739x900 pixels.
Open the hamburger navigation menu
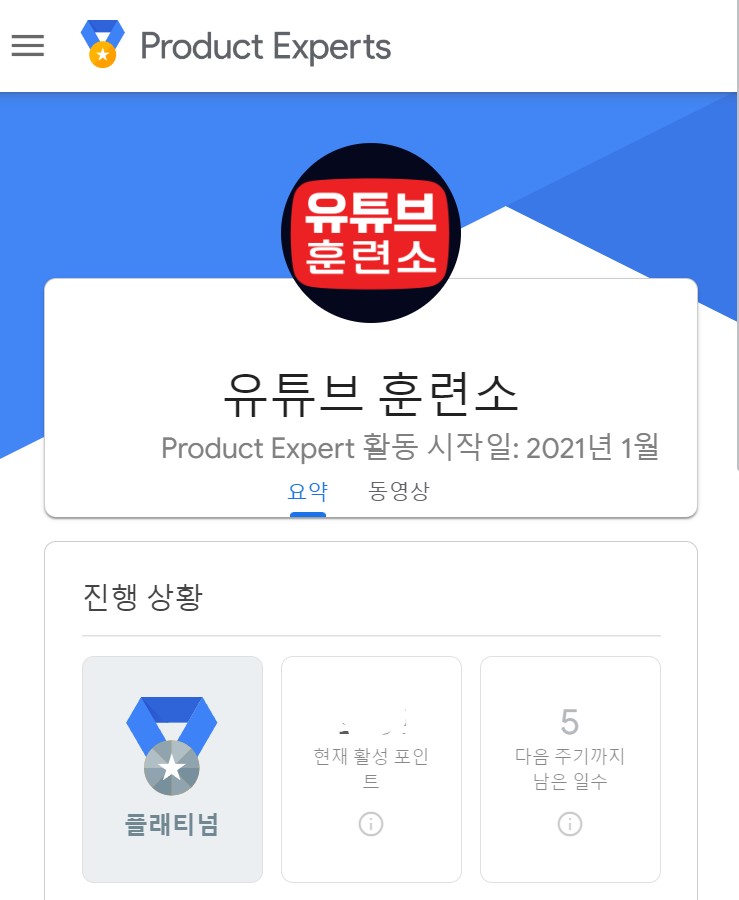pyautogui.click(x=28, y=46)
